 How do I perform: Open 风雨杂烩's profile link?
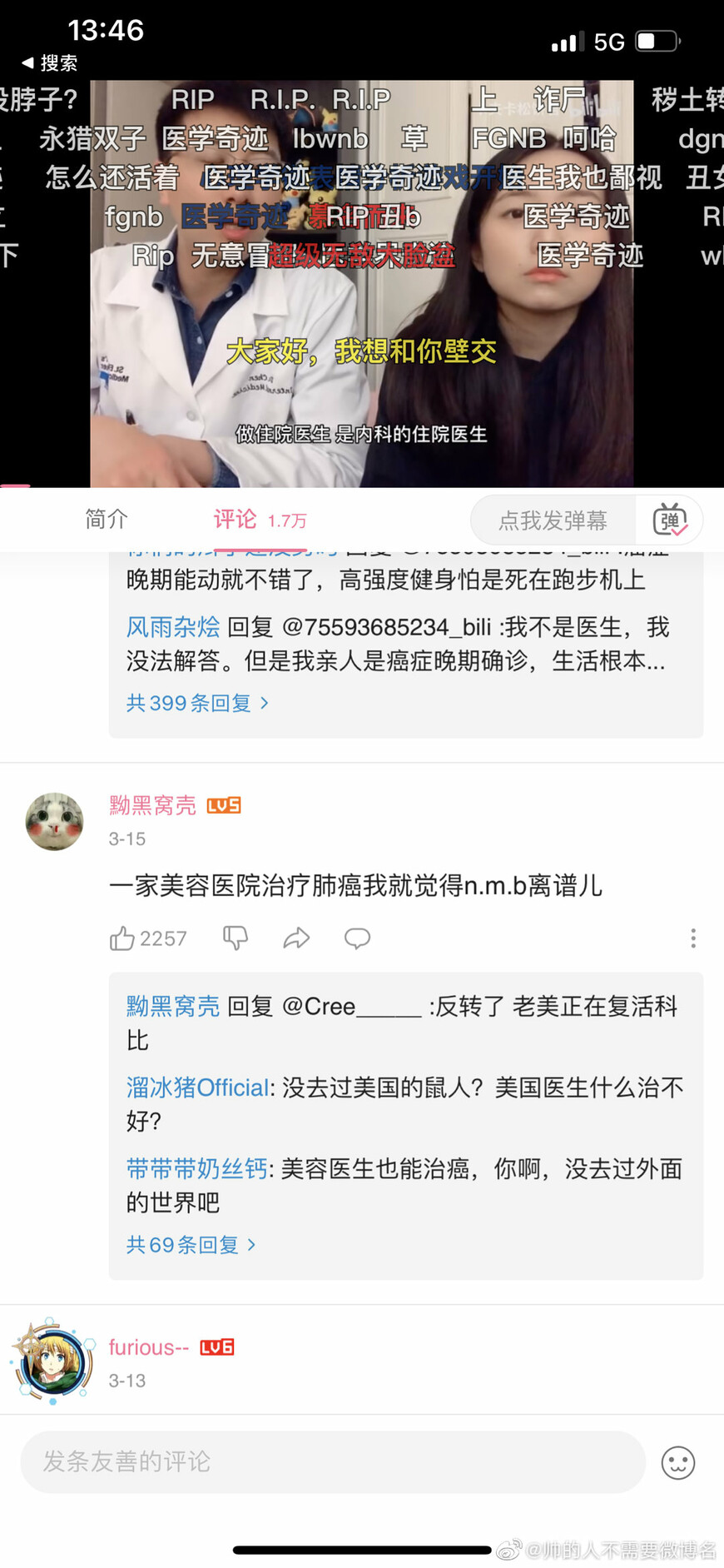173,627
